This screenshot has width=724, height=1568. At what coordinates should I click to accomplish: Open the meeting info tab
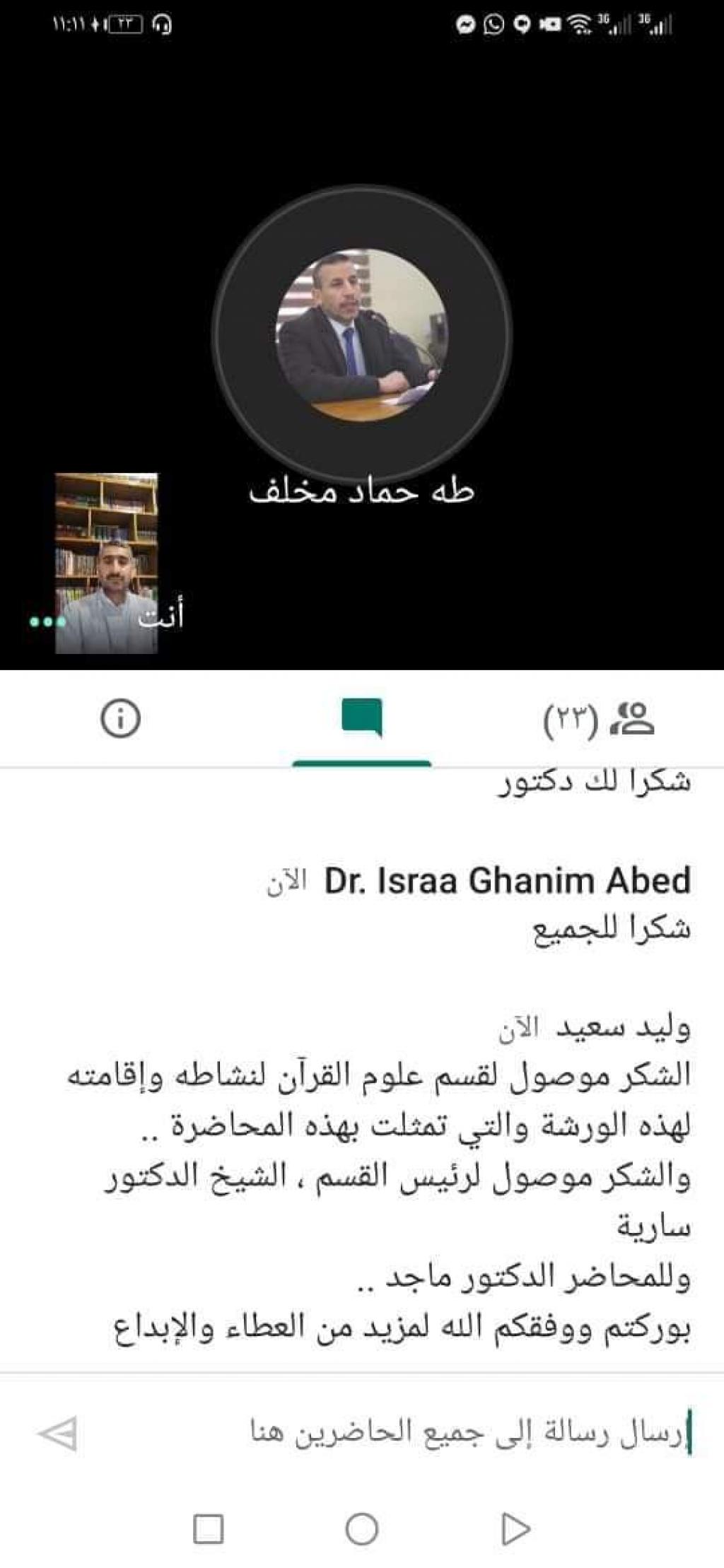pos(120,719)
